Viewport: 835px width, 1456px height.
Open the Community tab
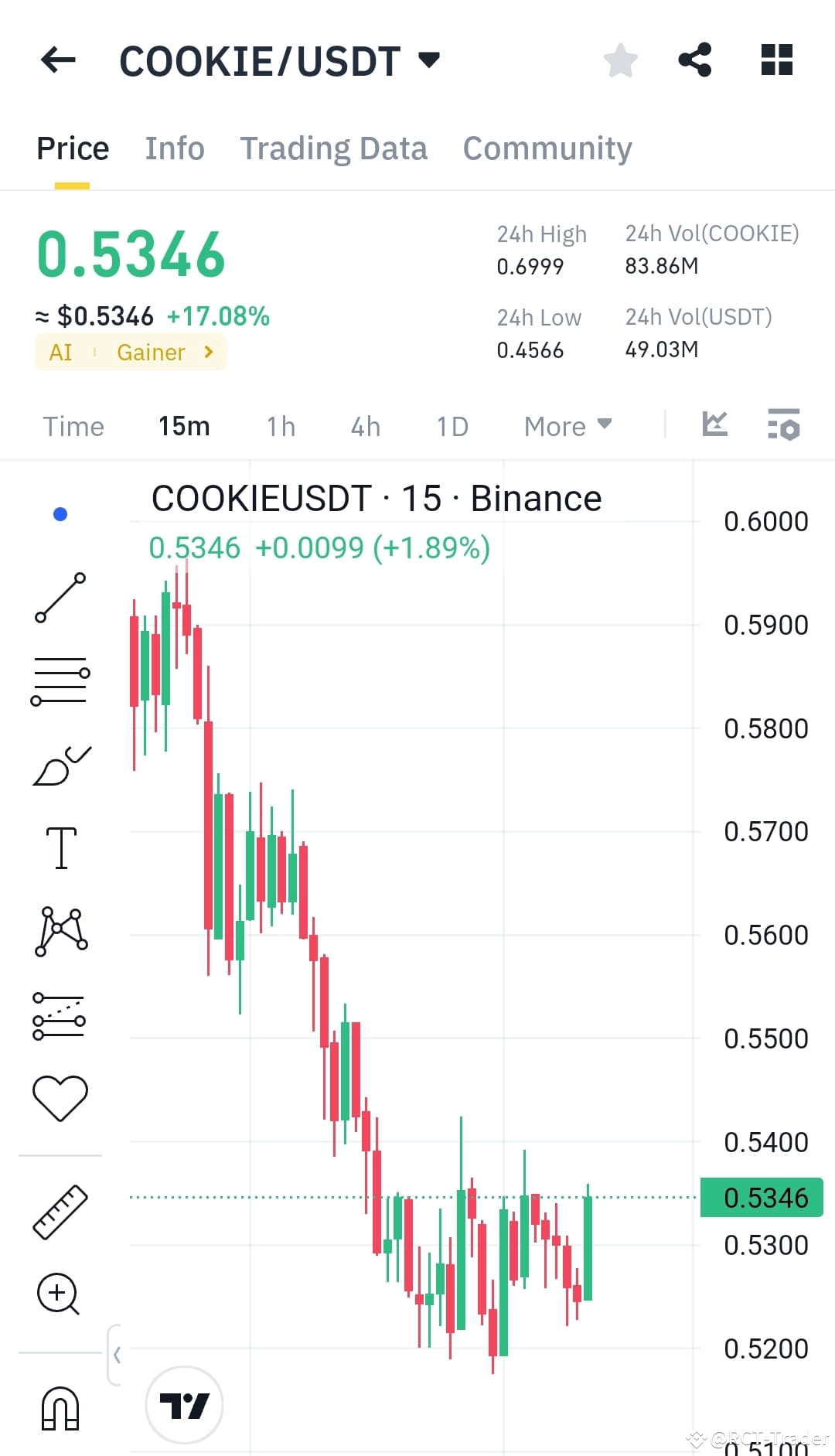click(x=547, y=148)
